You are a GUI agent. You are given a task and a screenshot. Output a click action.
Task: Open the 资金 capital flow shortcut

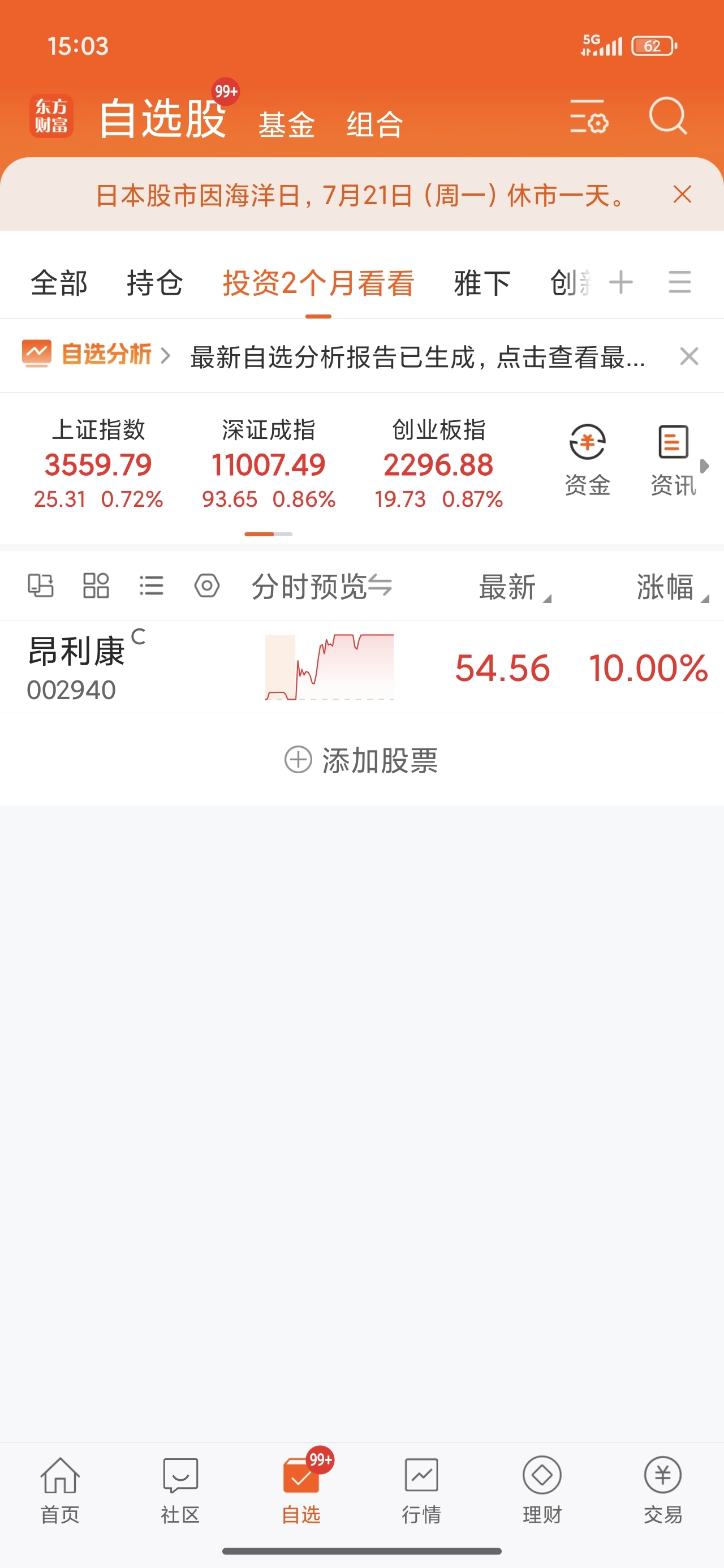pos(587,461)
